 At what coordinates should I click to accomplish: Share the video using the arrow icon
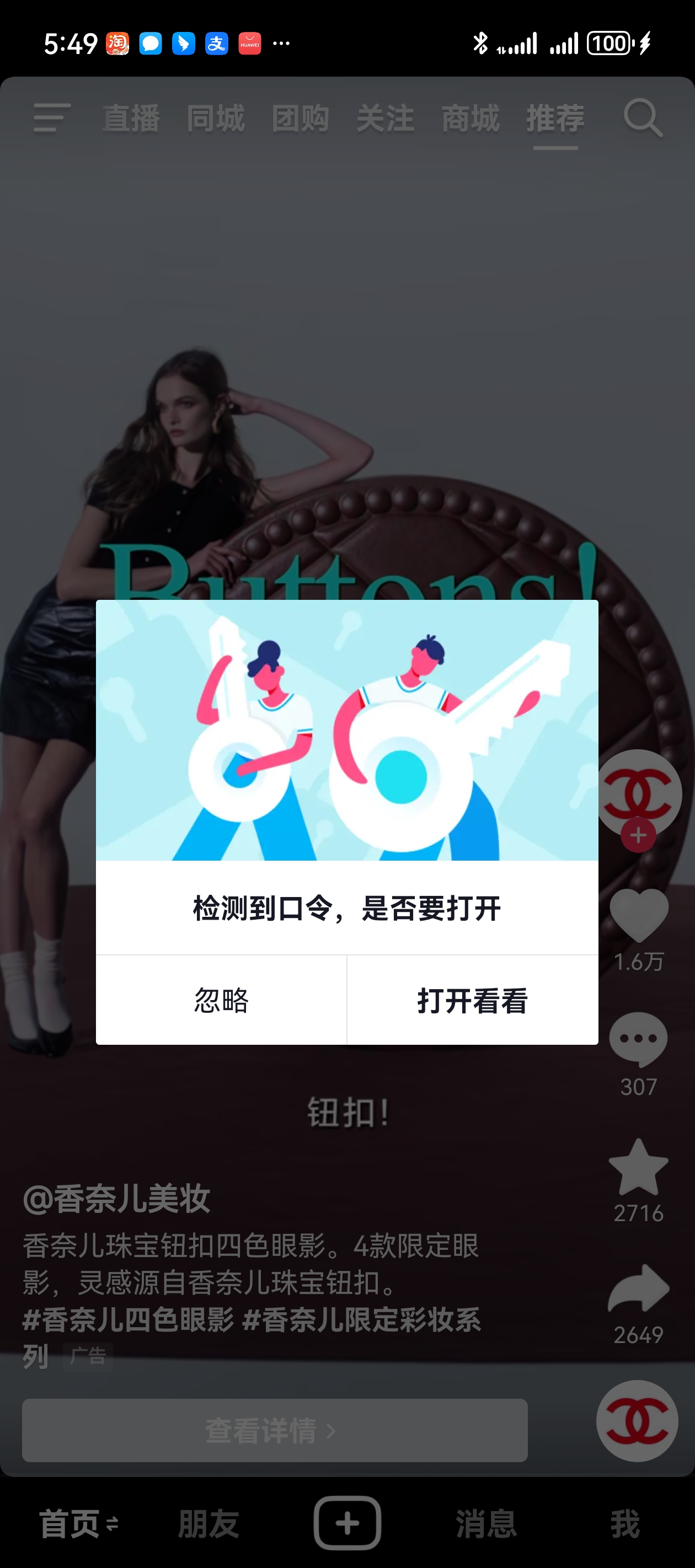638,1289
